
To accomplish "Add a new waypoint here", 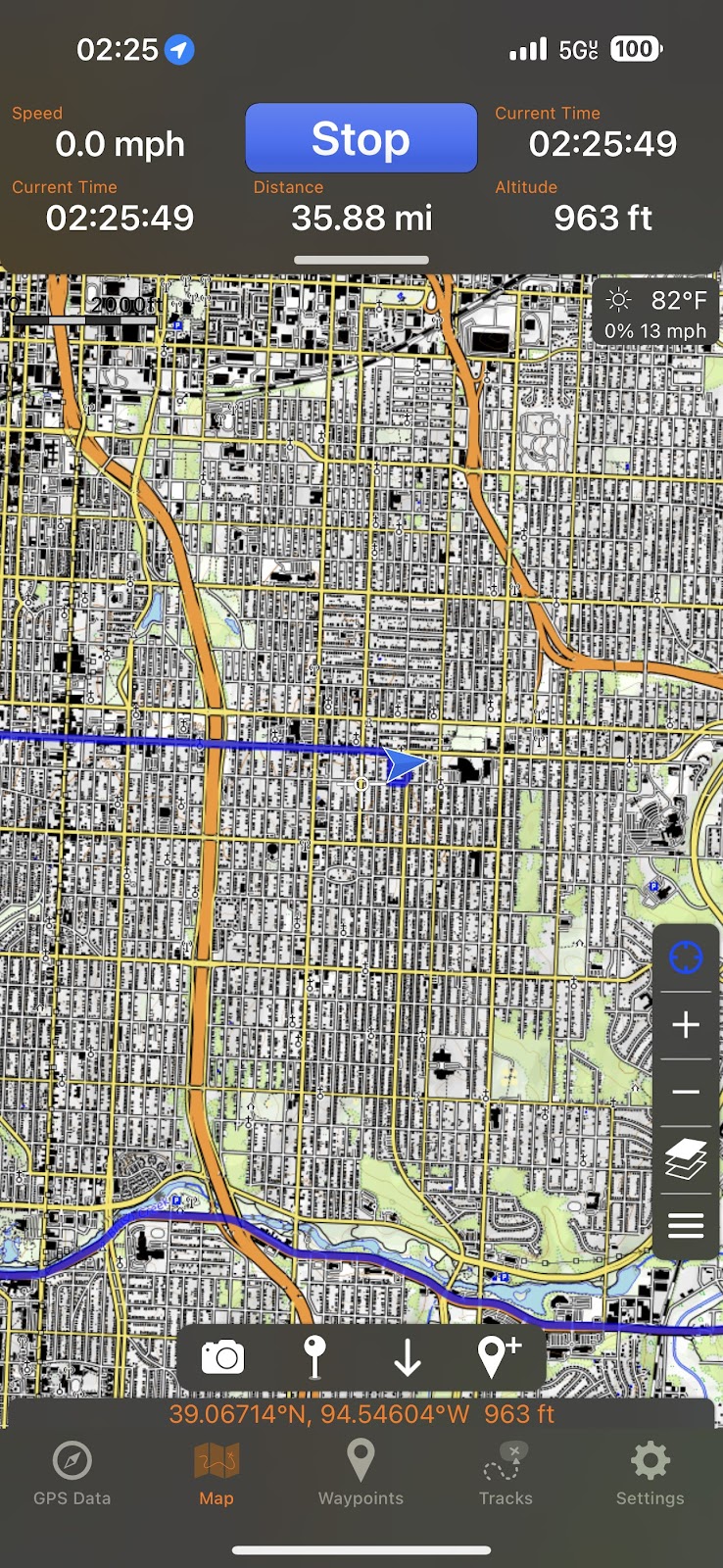I will tap(498, 1357).
